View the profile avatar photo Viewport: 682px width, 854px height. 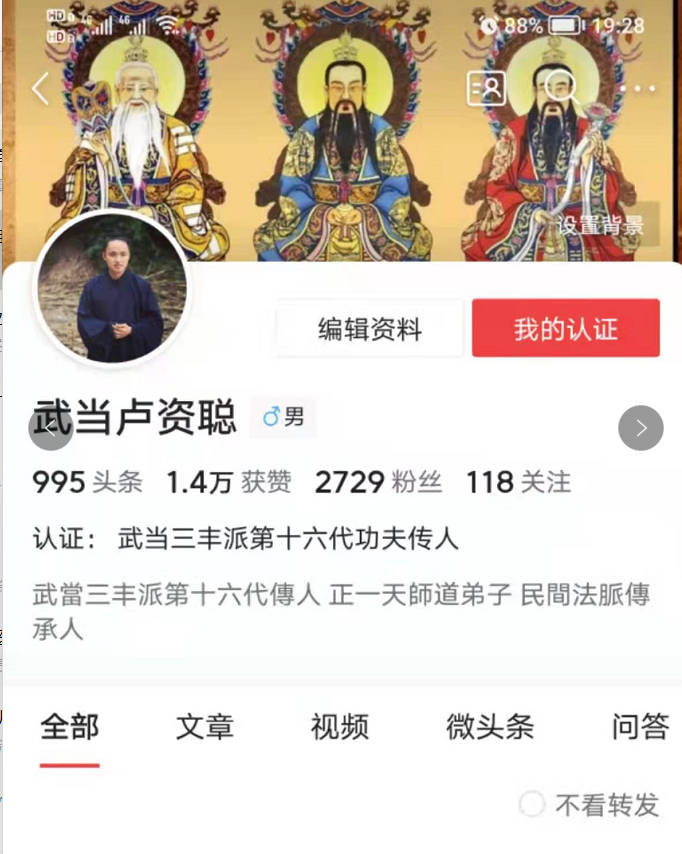pyautogui.click(x=112, y=289)
